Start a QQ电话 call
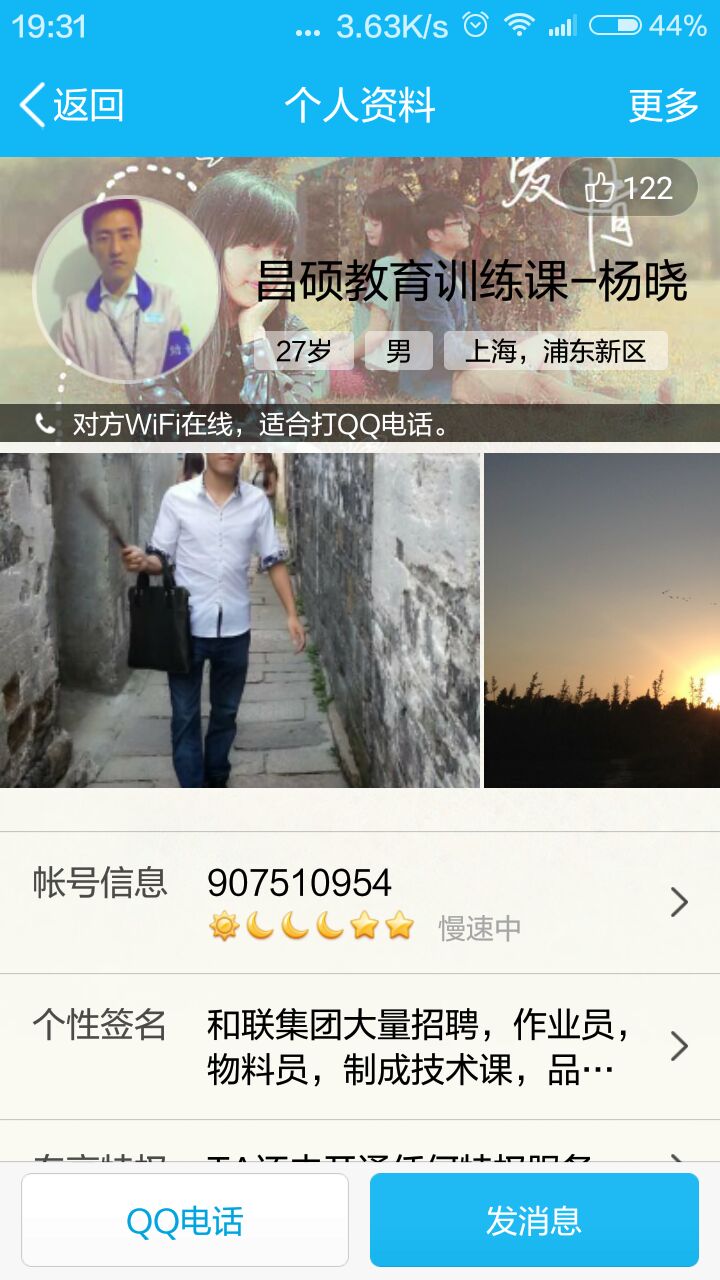Screen dimensions: 720x1280 click(185, 1220)
